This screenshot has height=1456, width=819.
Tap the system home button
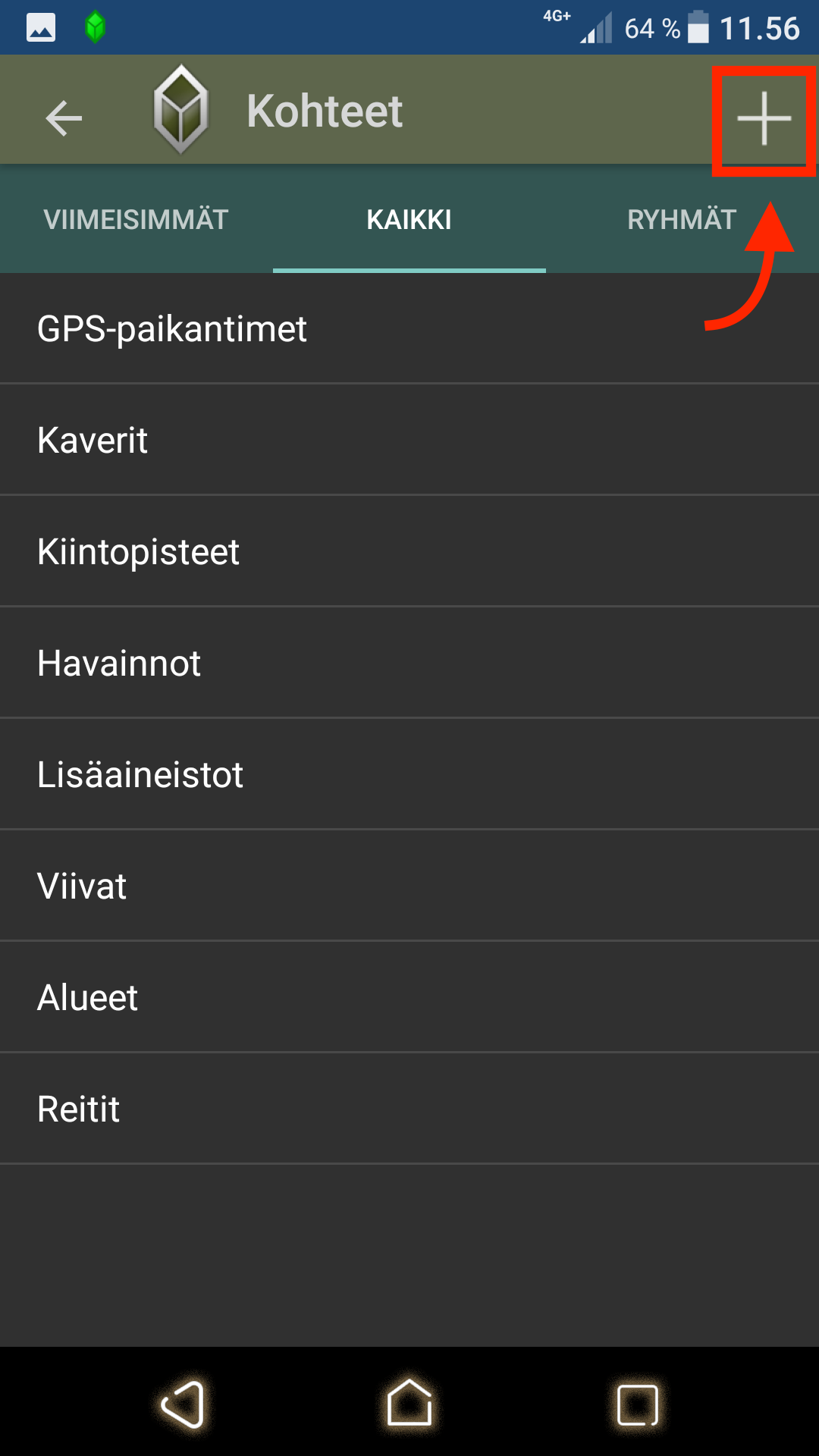click(x=409, y=1404)
